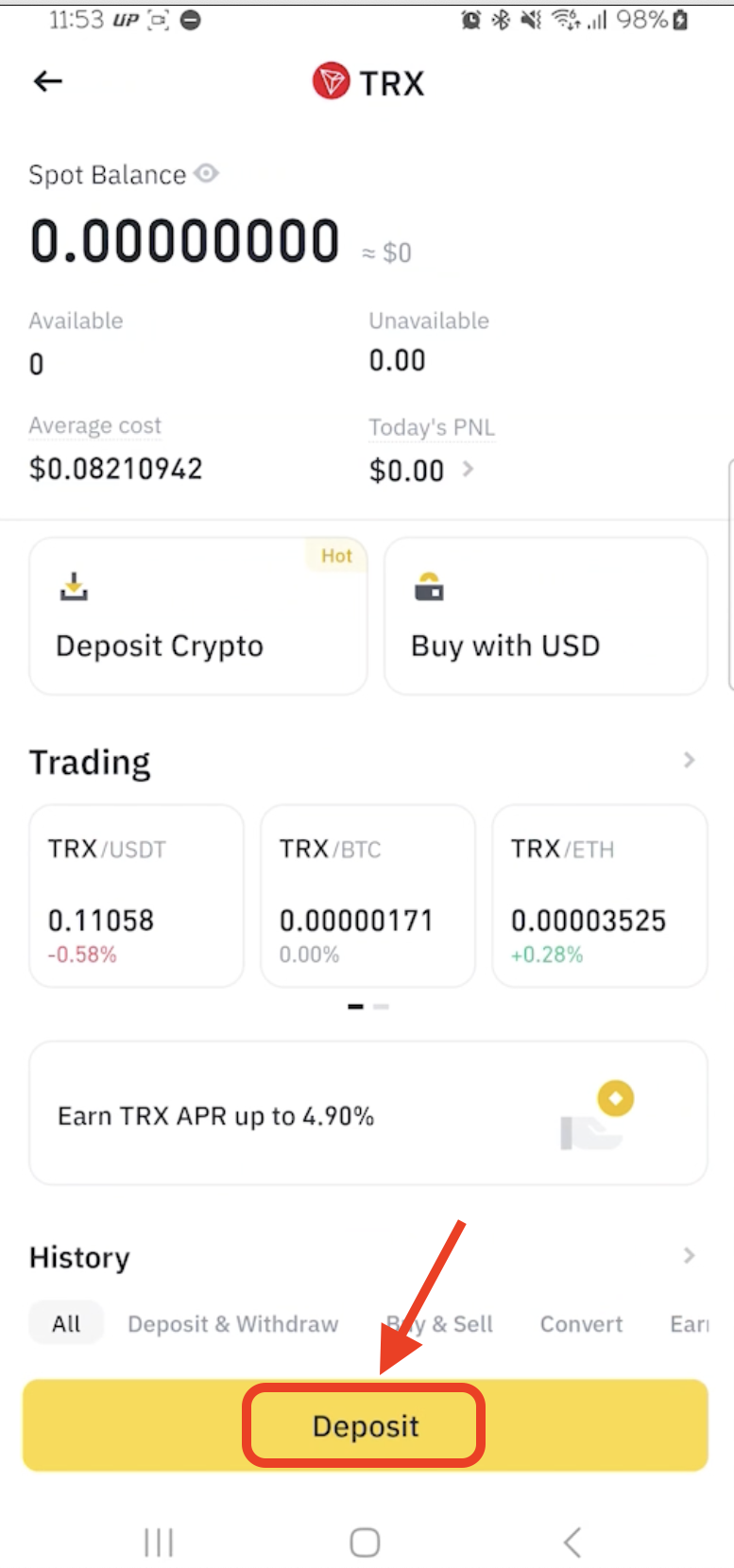Open Today's PNL details chevron
Image resolution: width=734 pixels, height=1568 pixels.
pos(468,469)
